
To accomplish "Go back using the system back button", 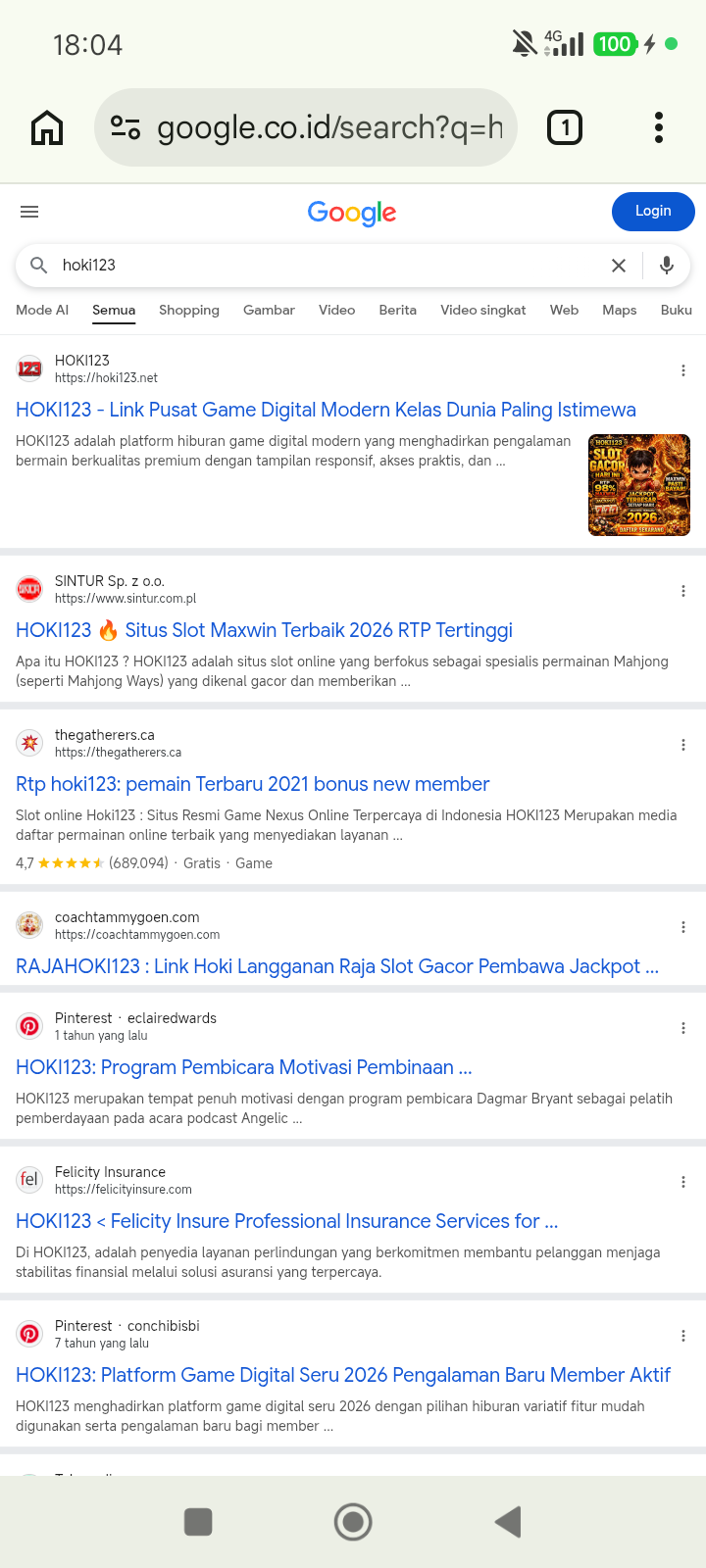I will [x=508, y=1522].
